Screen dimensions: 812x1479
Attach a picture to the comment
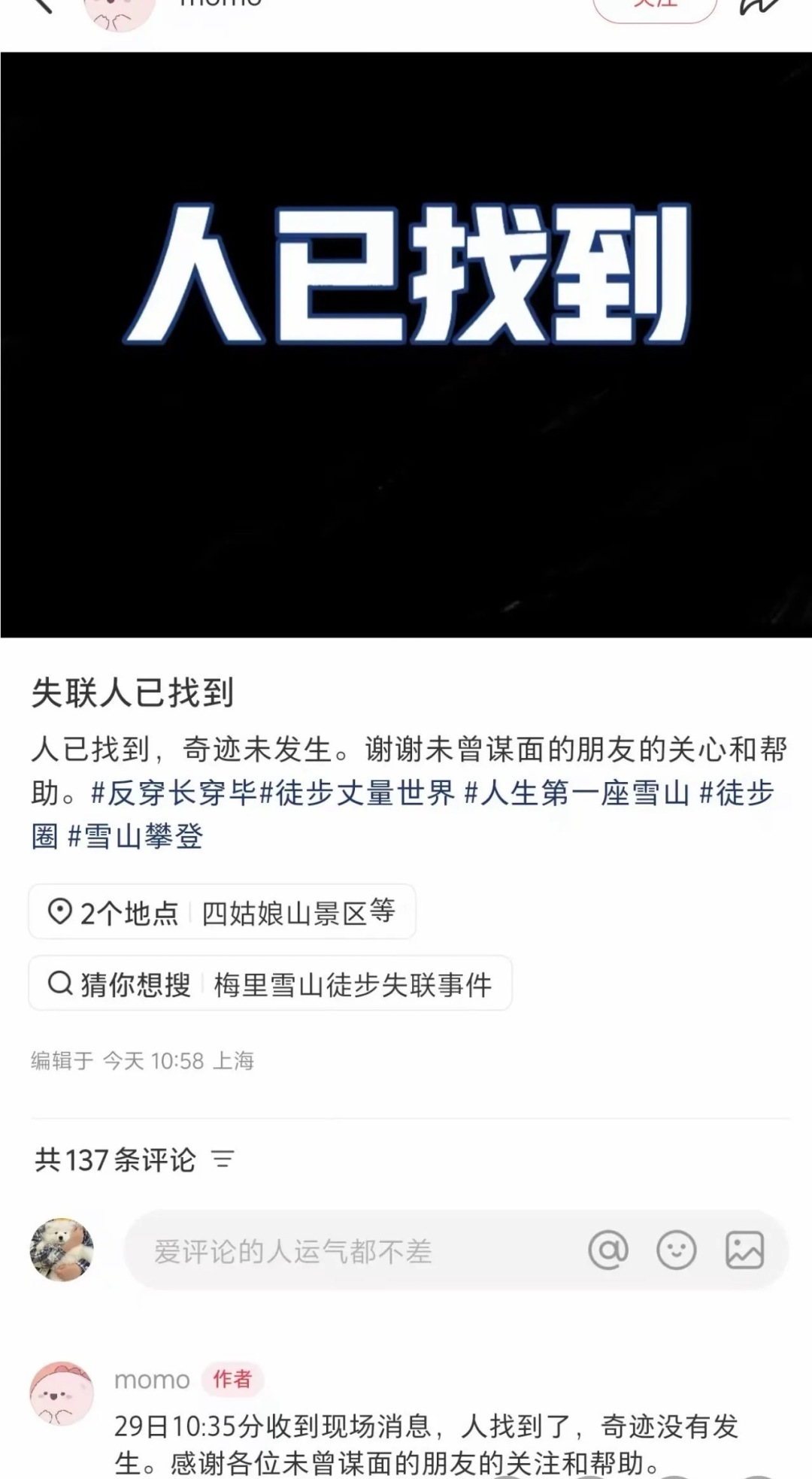tap(744, 1250)
